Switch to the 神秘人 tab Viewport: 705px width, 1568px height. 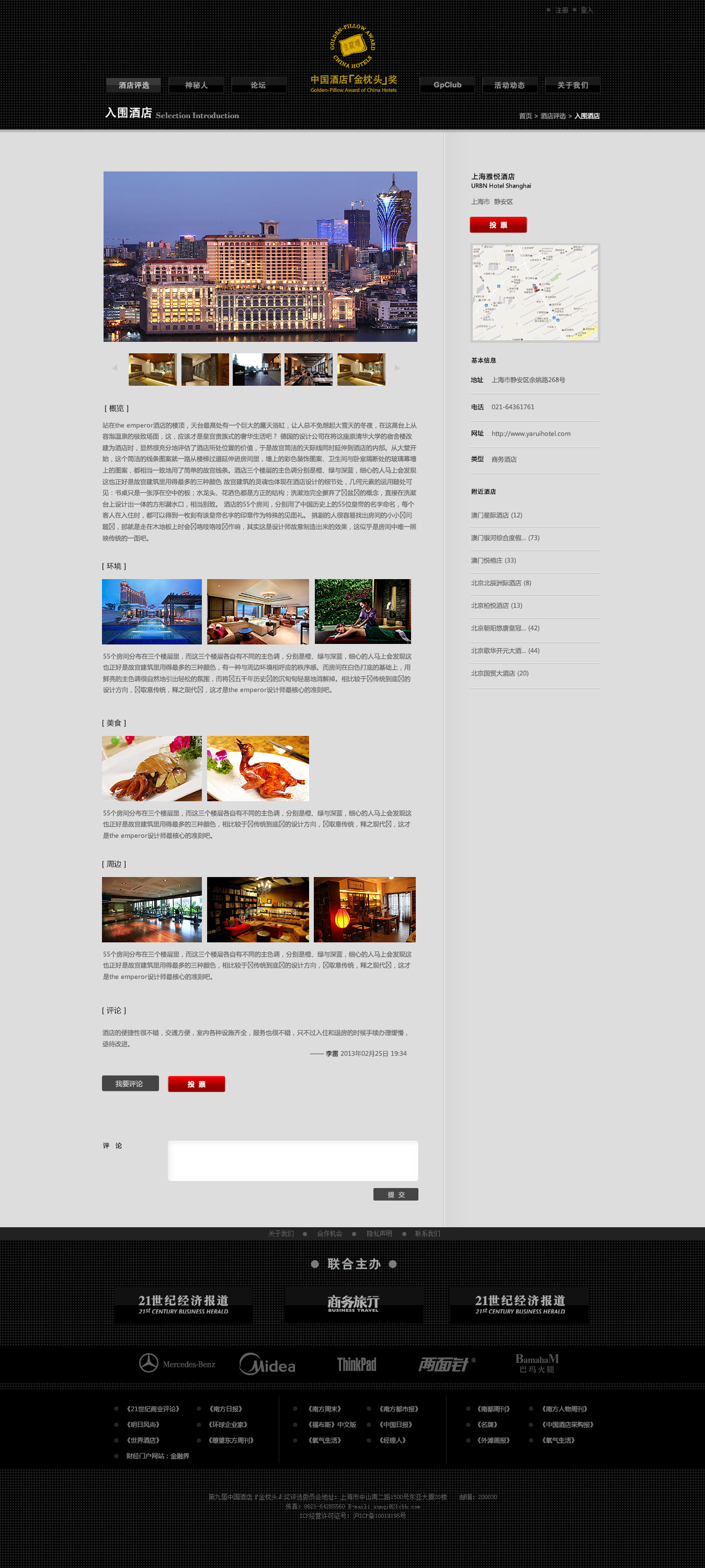click(x=196, y=85)
